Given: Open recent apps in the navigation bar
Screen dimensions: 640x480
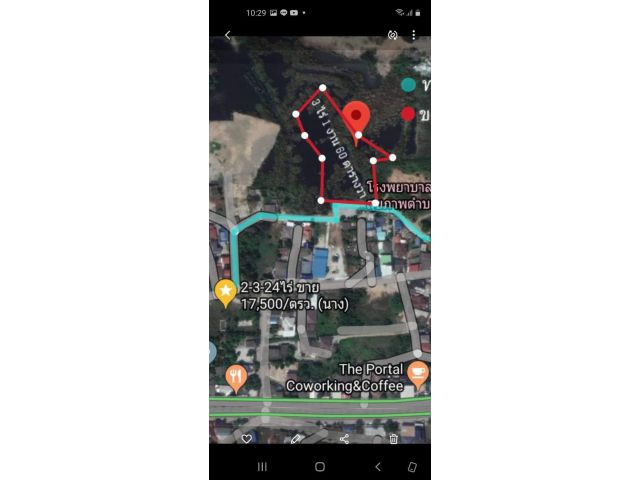Looking at the screenshot, I should pyautogui.click(x=262, y=466).
